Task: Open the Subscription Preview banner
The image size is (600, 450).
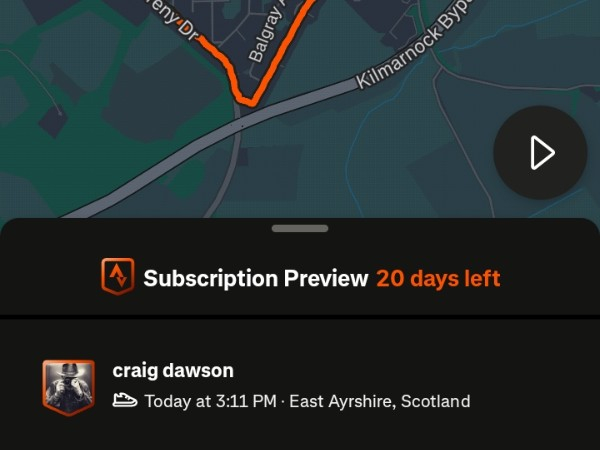Action: [300, 278]
